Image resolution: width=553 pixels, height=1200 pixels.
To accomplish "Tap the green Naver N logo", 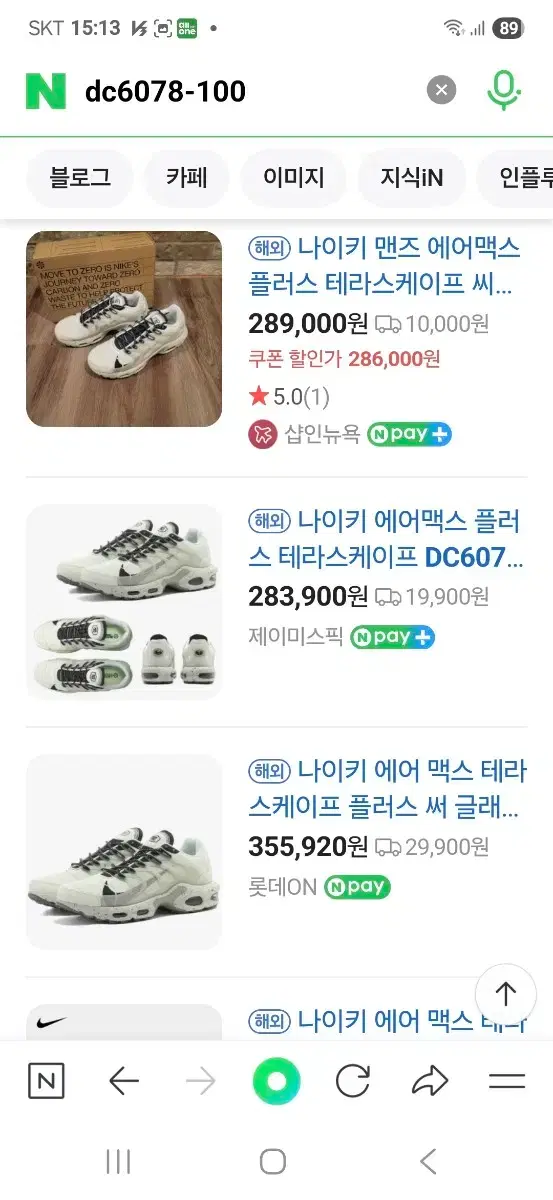I will (x=45, y=91).
